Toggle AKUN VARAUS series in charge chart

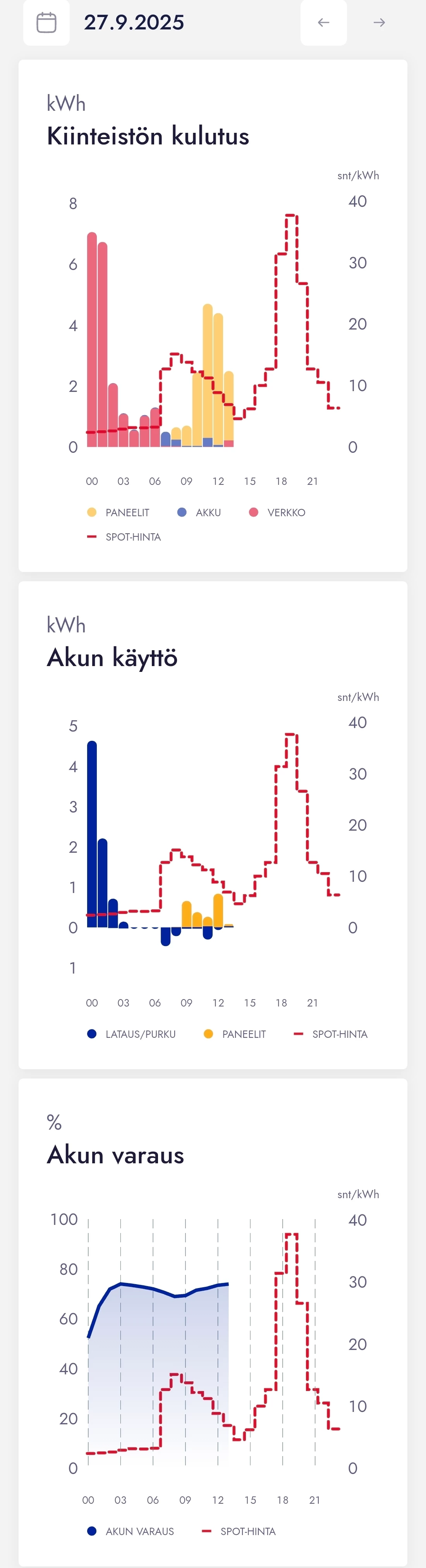[130, 1532]
